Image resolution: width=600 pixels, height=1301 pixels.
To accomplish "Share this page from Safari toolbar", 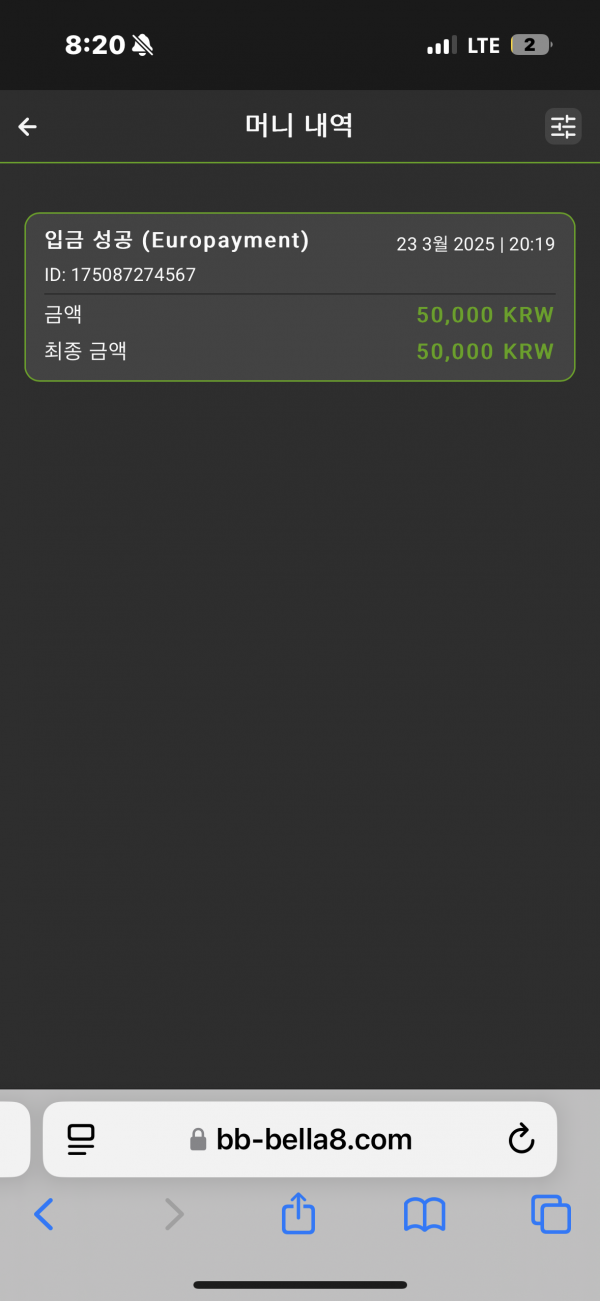I will pyautogui.click(x=298, y=1214).
